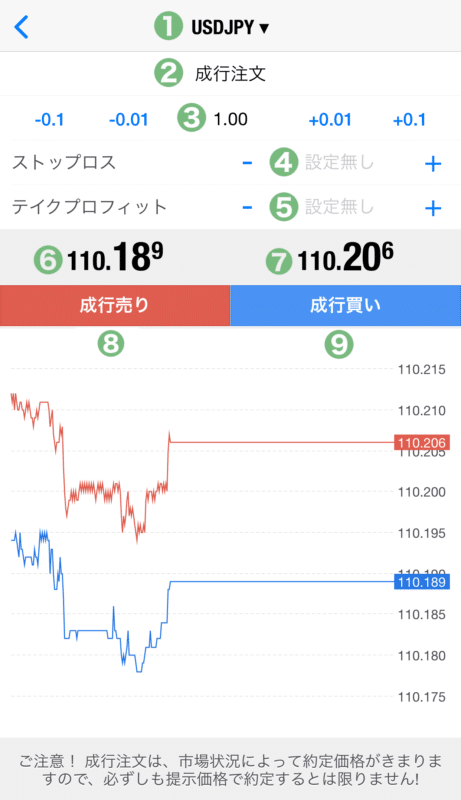Increase the lot size by 0.1
Screen dimensions: 461x800
pos(409,120)
